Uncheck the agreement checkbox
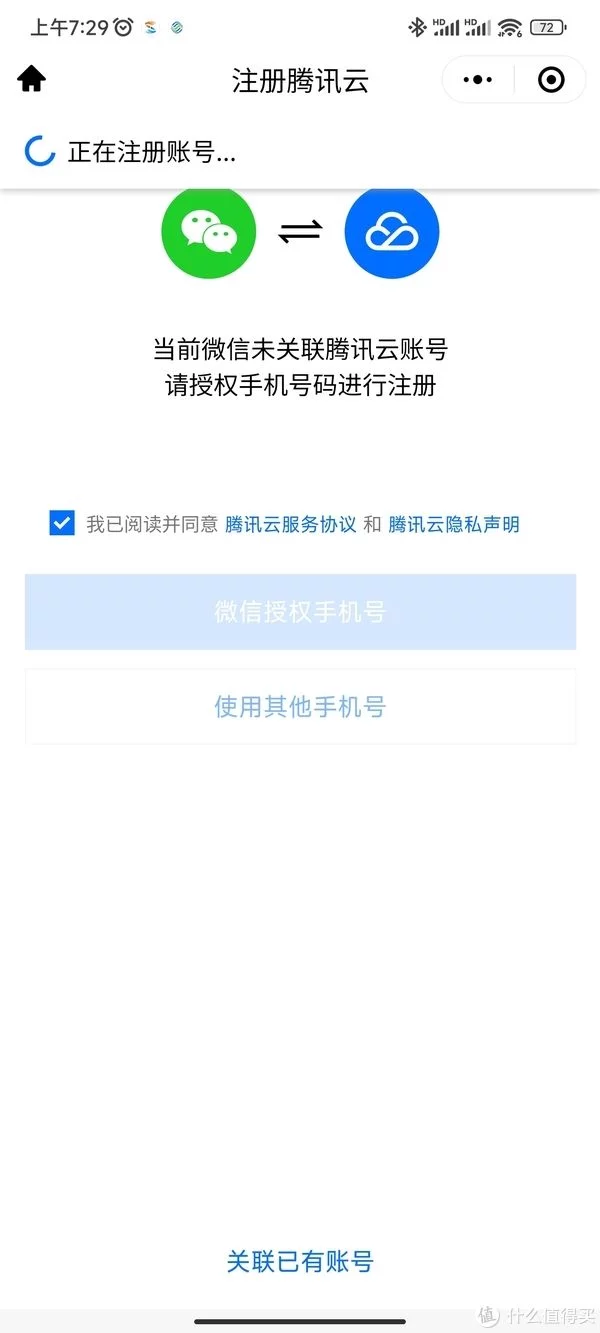Image resolution: width=600 pixels, height=1333 pixels. pos(62,523)
